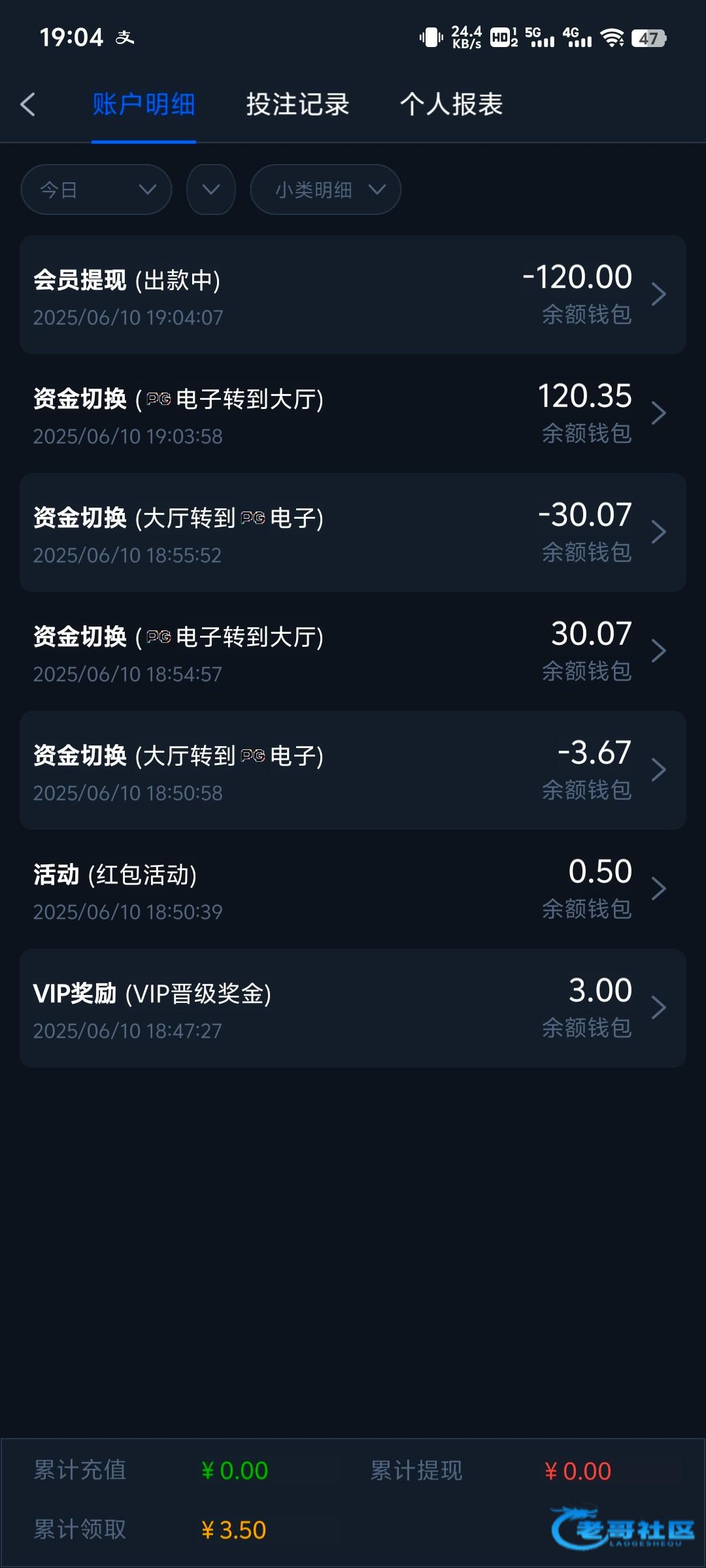Open the 小类明细 category dropdown
The image size is (706, 1568).
point(326,189)
